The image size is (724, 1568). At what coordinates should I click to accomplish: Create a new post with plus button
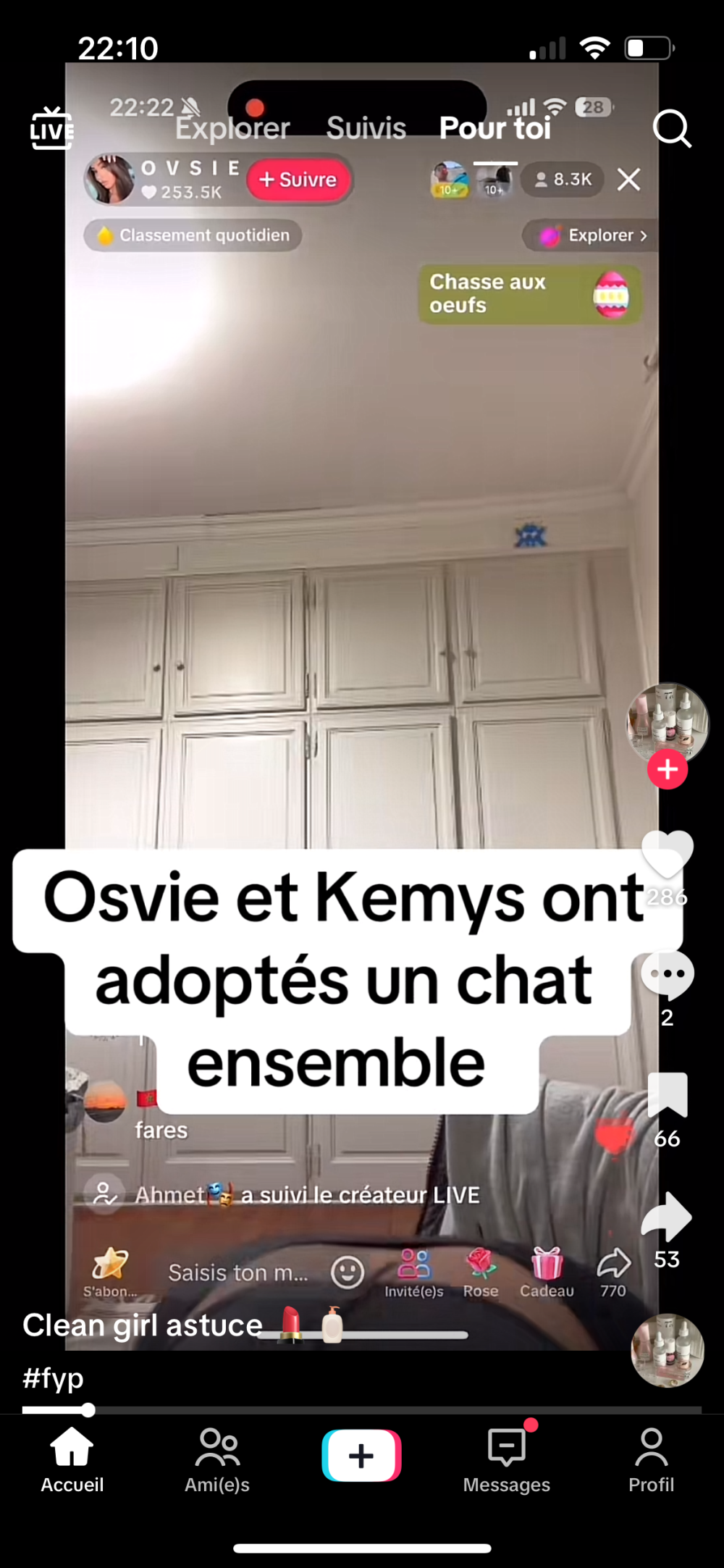click(x=361, y=1456)
